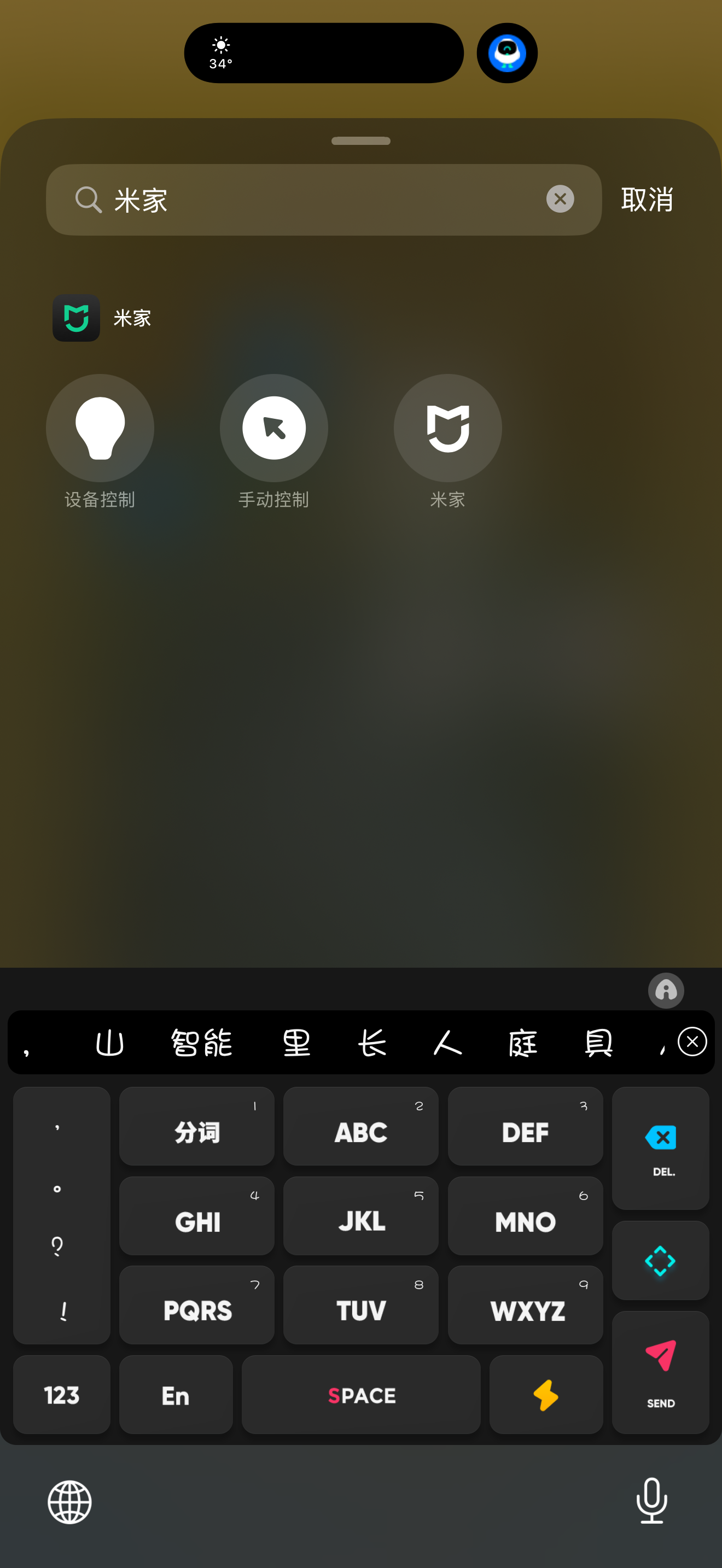Tap the SEND key
722x1568 pixels.
661,1372
